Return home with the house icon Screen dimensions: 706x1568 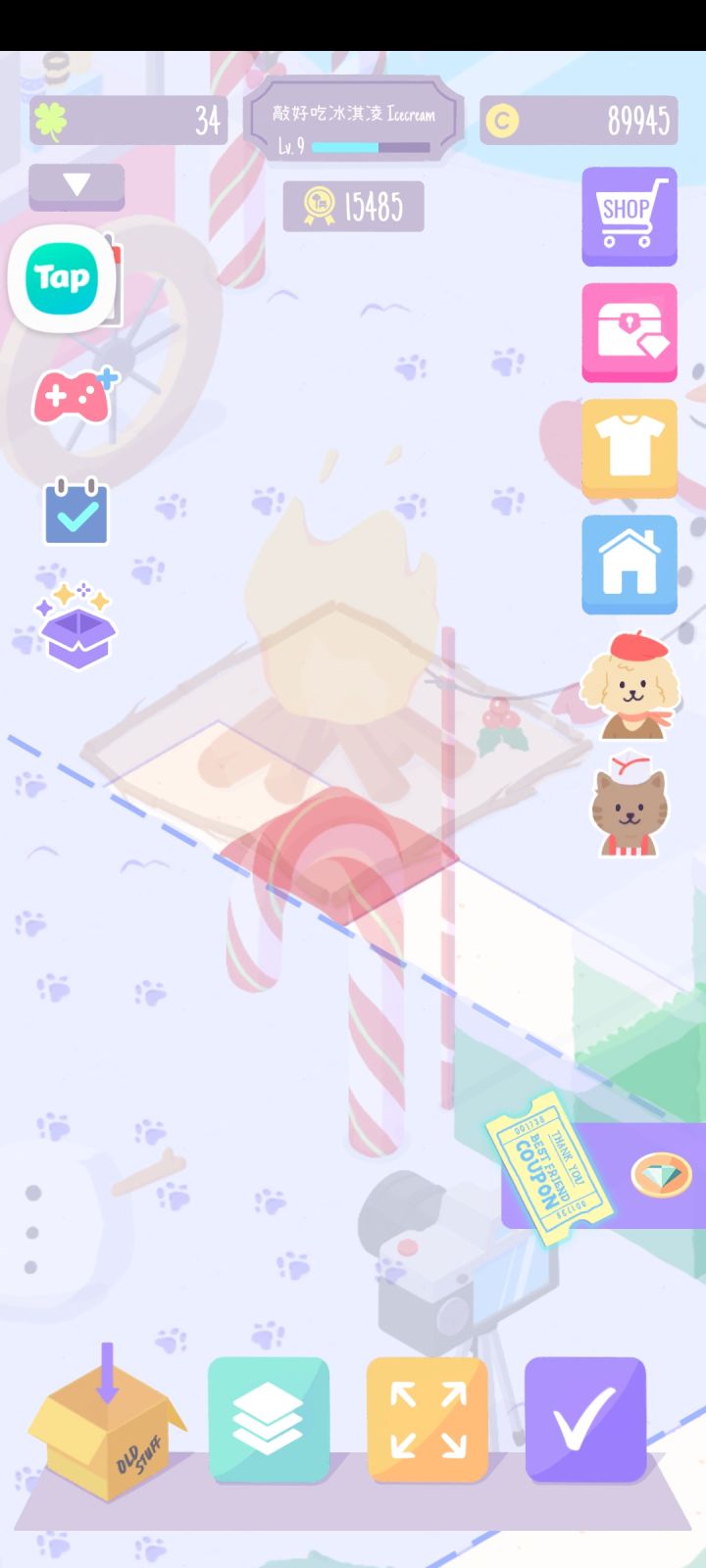tap(629, 563)
